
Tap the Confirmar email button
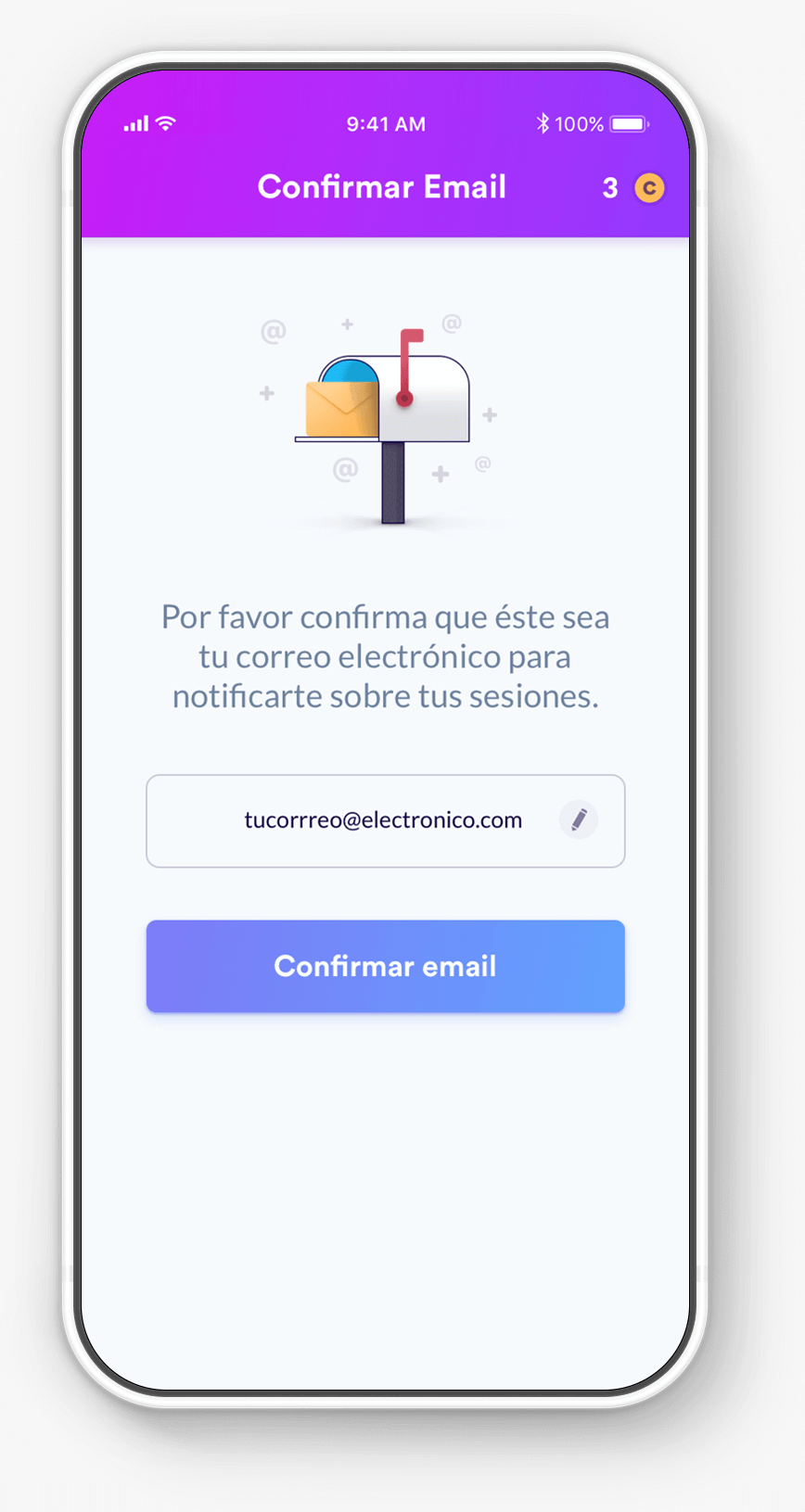click(x=385, y=966)
